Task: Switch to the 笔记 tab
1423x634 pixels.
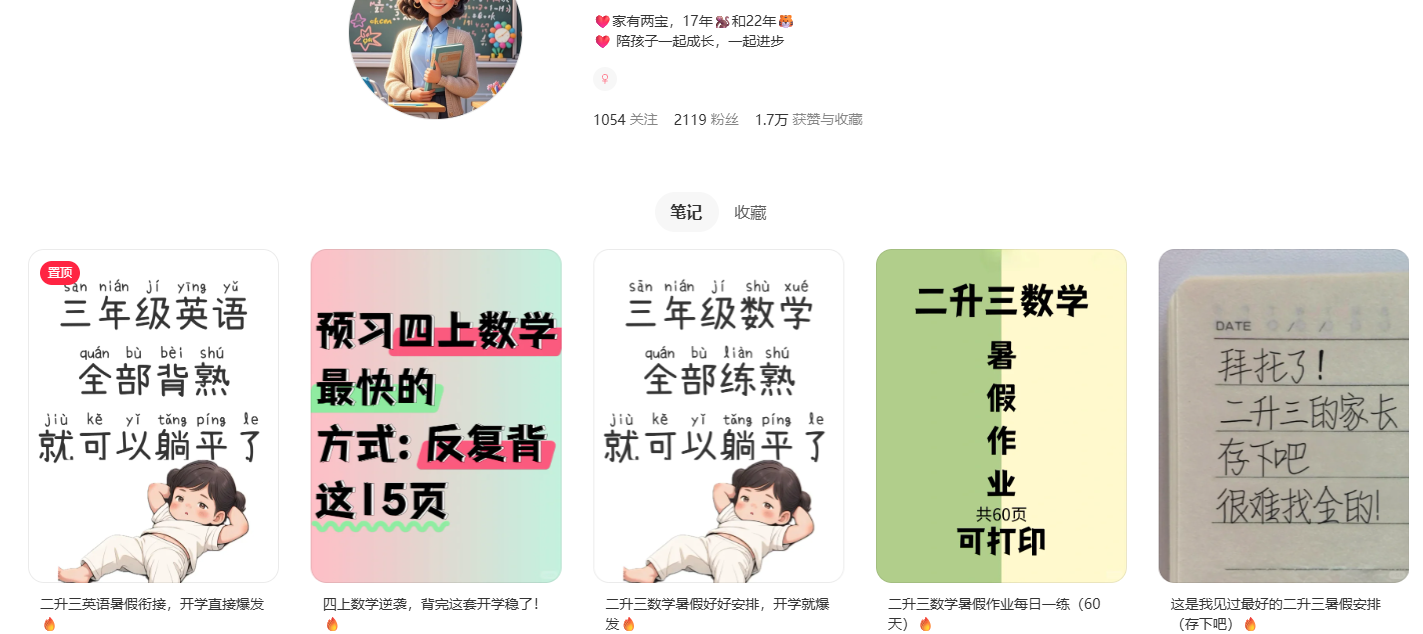Action: click(686, 212)
